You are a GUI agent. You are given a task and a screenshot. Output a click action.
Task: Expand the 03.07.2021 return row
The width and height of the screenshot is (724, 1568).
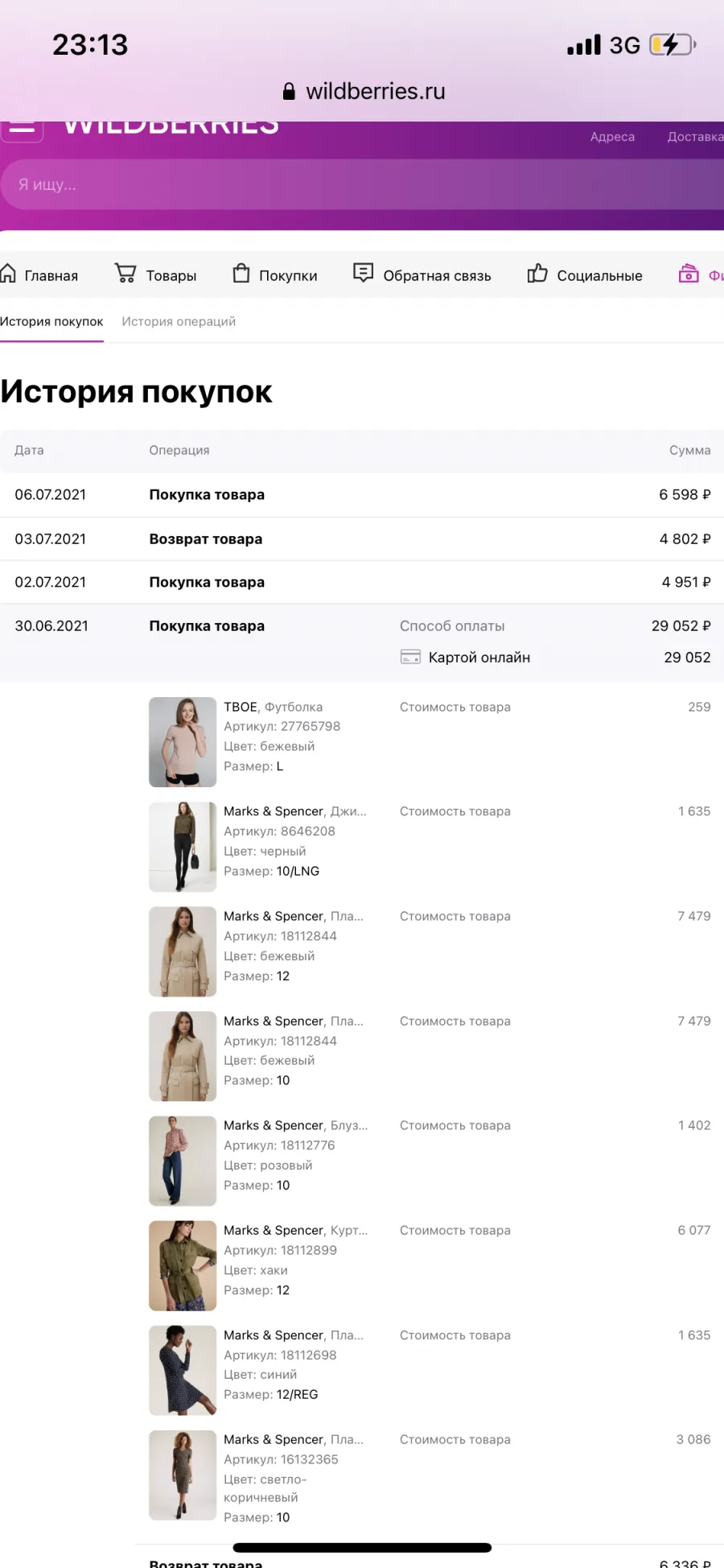(x=362, y=538)
